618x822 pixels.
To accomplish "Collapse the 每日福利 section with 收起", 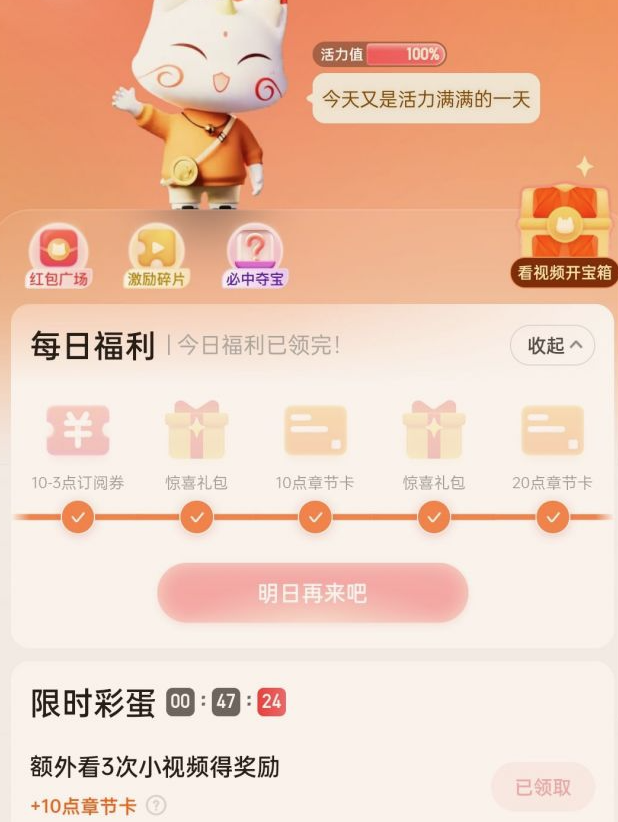I will click(x=553, y=346).
